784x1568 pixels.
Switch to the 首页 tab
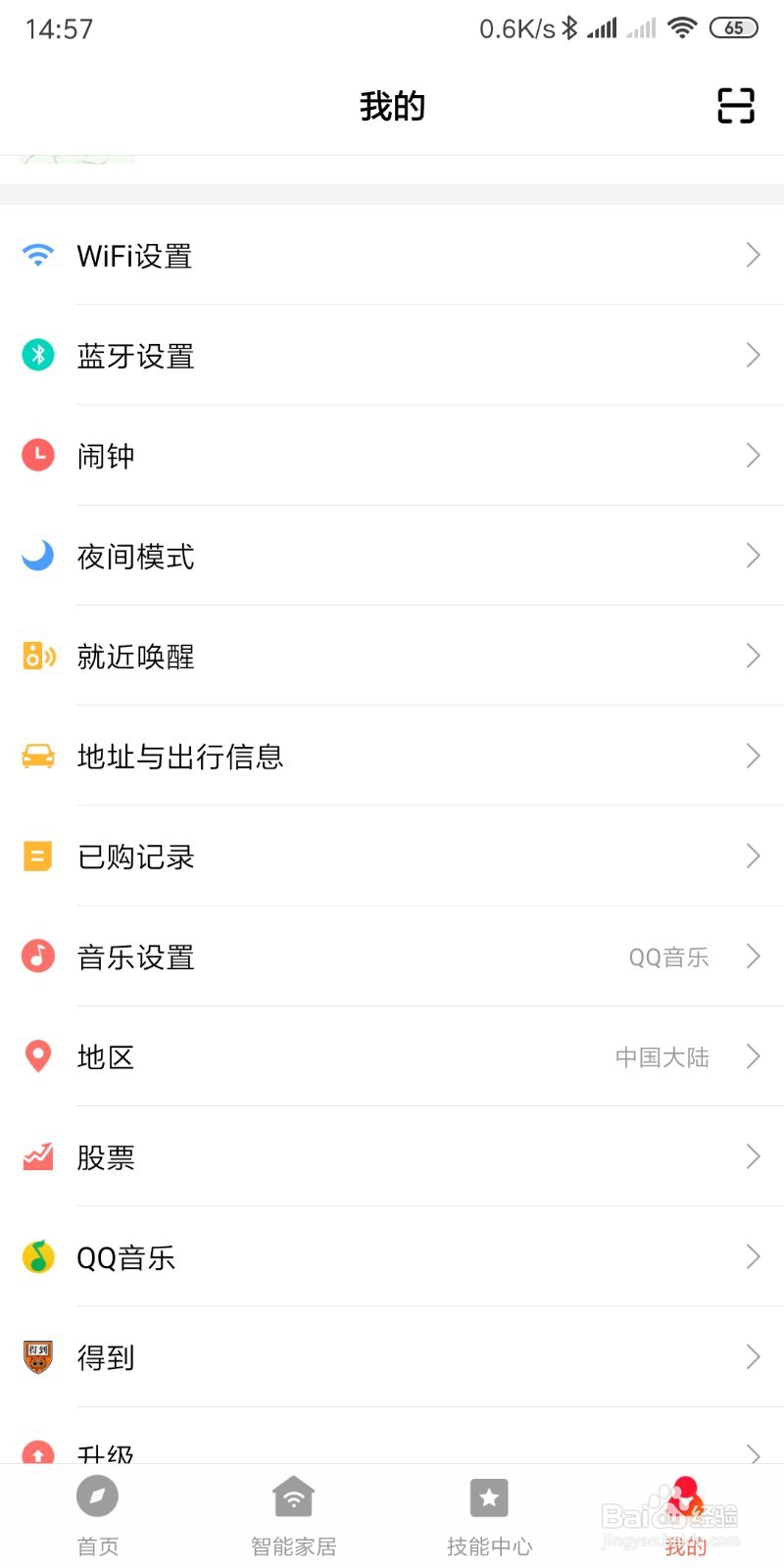[x=97, y=1514]
